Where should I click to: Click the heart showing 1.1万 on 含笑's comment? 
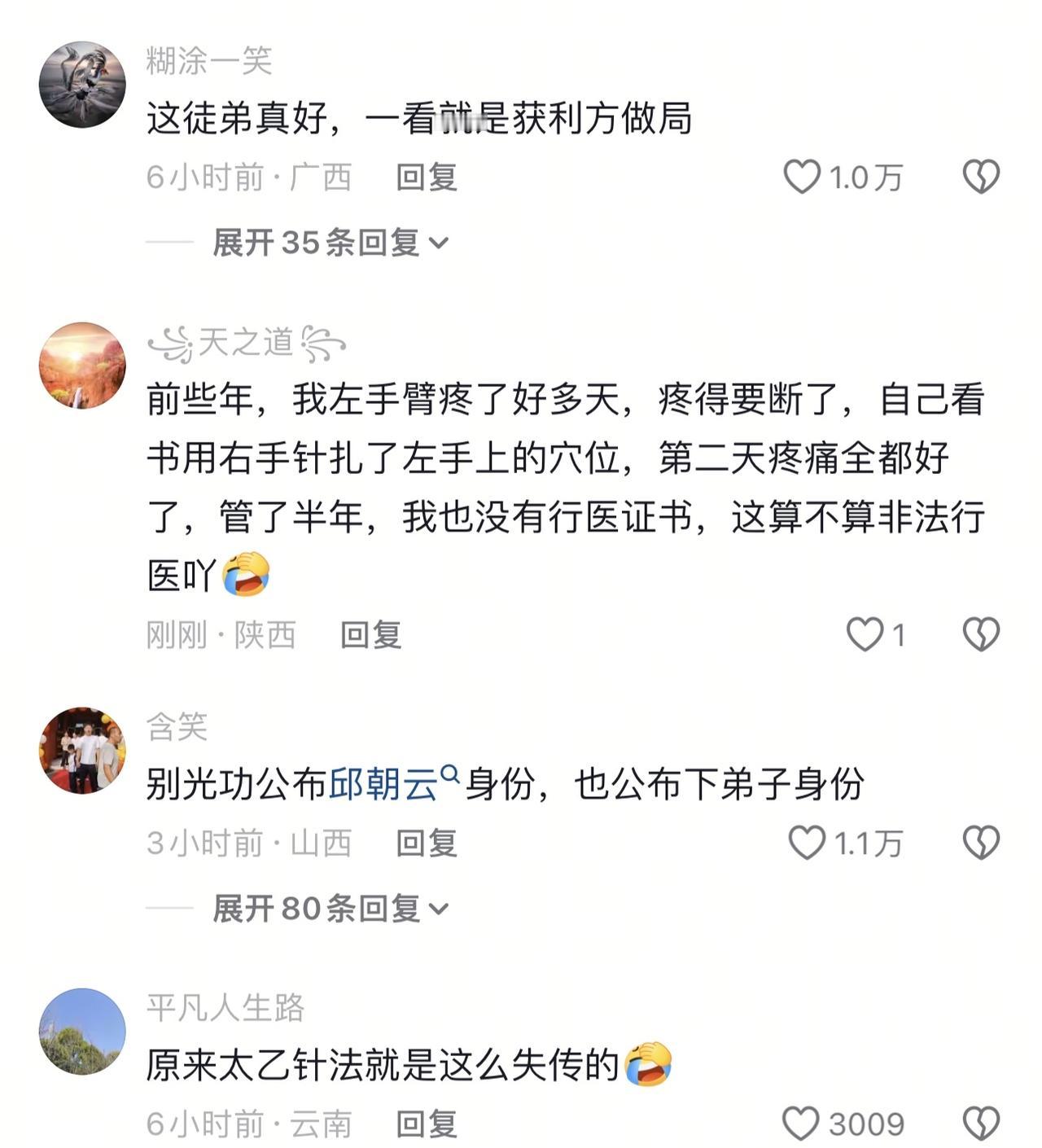(808, 842)
